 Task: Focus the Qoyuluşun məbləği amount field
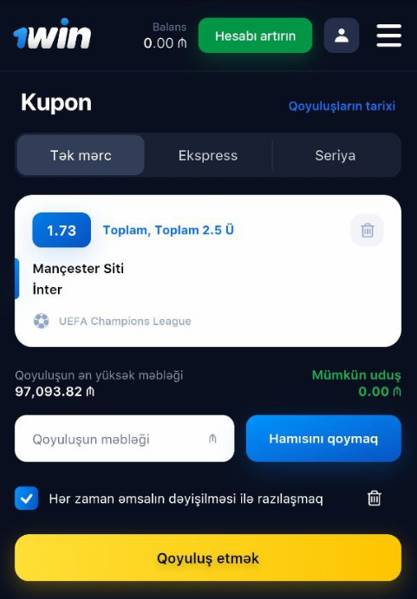pos(124,439)
